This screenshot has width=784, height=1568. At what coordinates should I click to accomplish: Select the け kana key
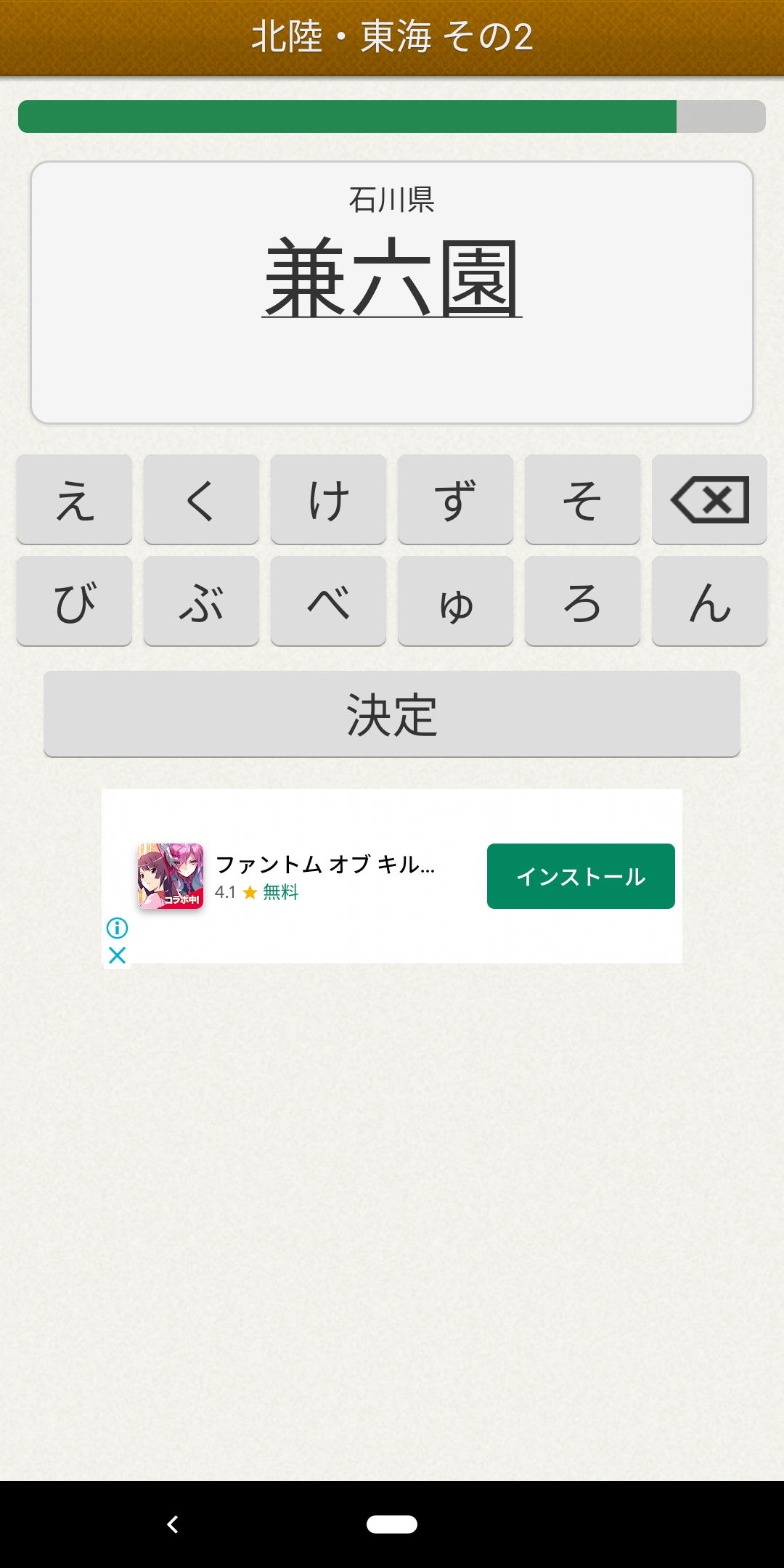(x=328, y=499)
